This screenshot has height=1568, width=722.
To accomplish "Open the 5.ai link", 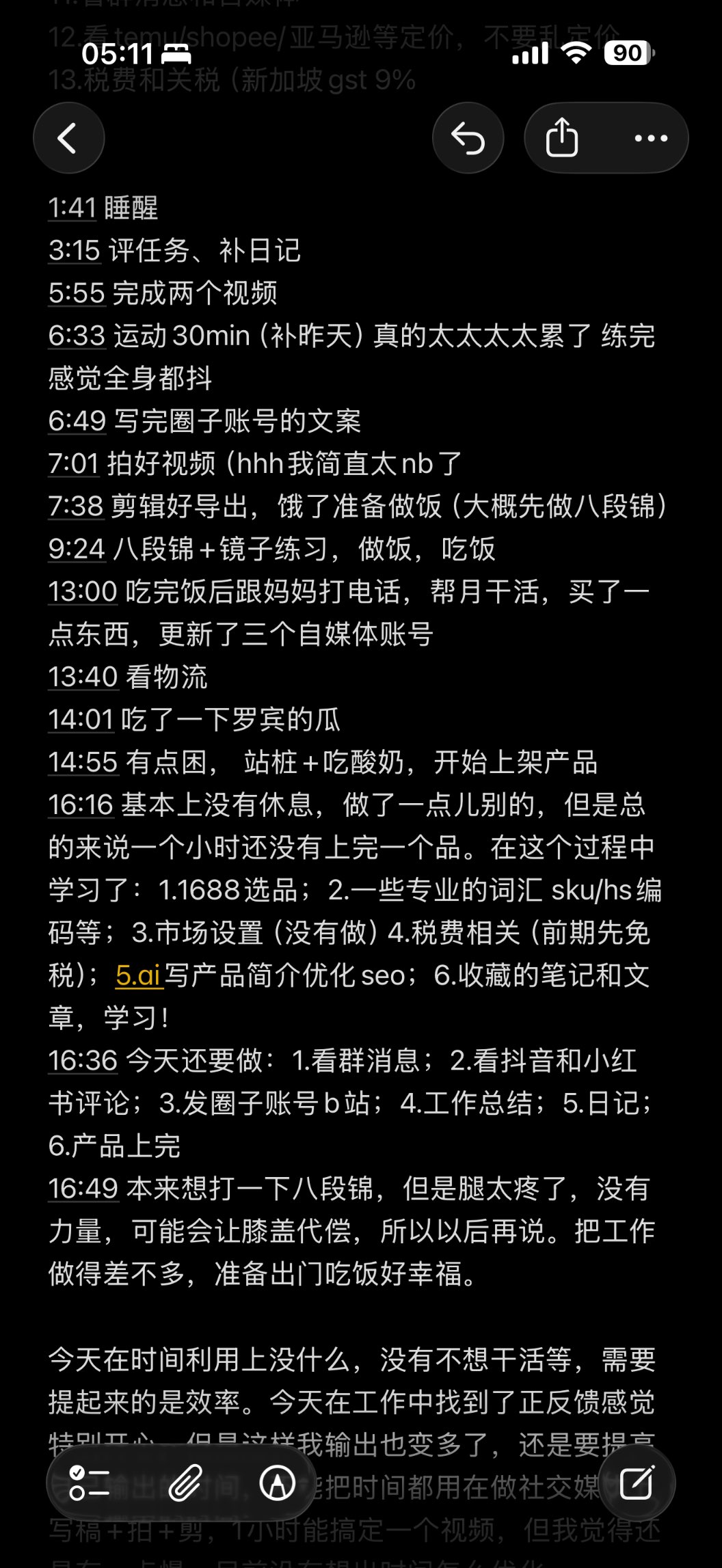I will point(139,975).
